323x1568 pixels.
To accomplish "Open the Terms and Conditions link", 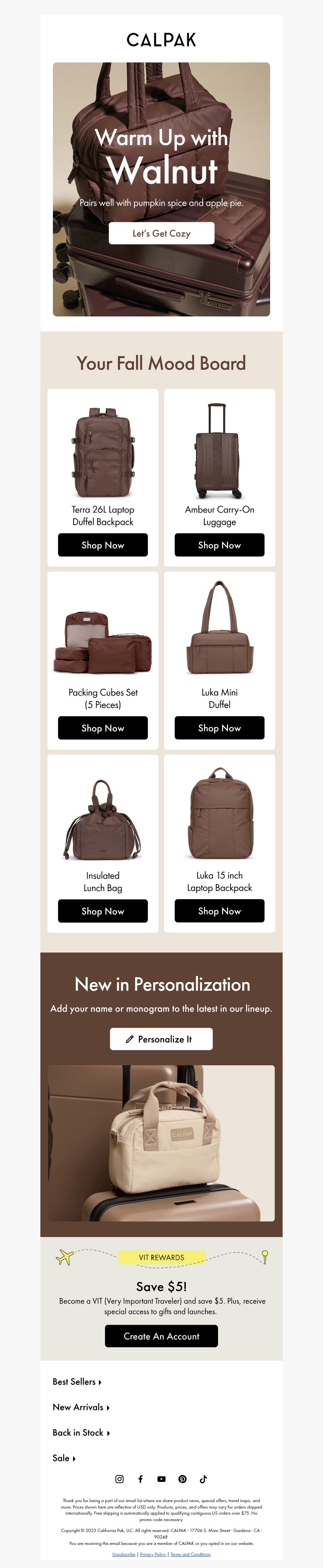I will 191,1554.
